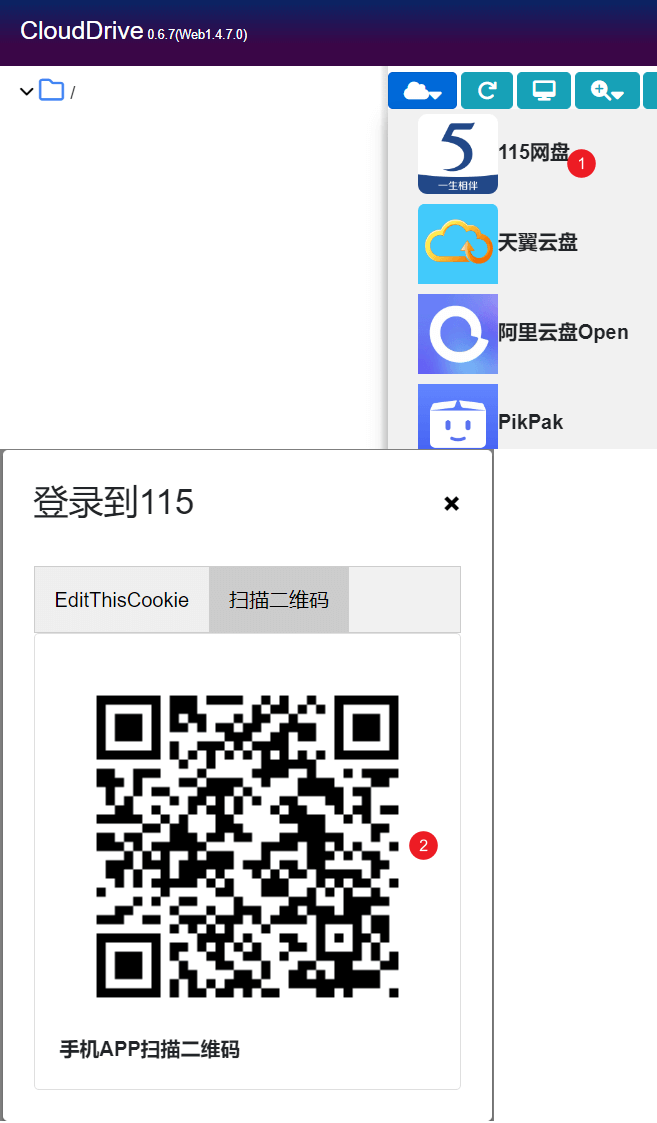Collapse the root folder chevron

(x=26, y=92)
